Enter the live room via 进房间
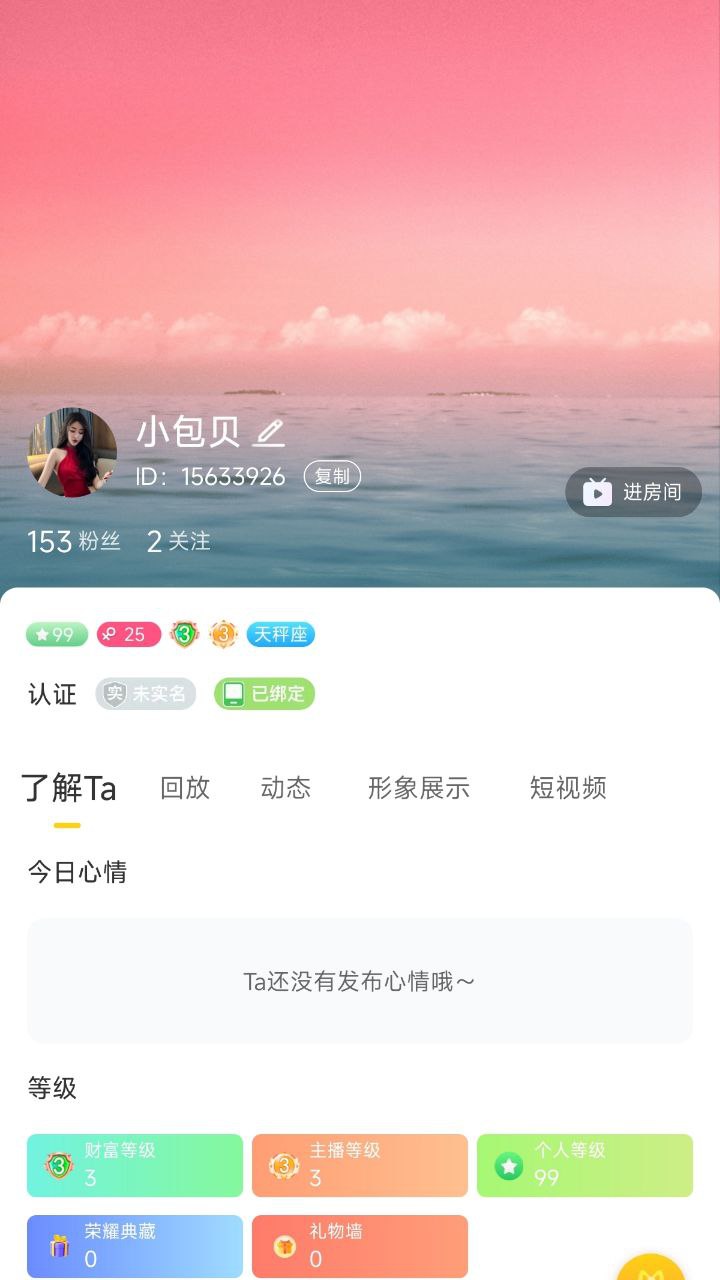 [x=634, y=492]
